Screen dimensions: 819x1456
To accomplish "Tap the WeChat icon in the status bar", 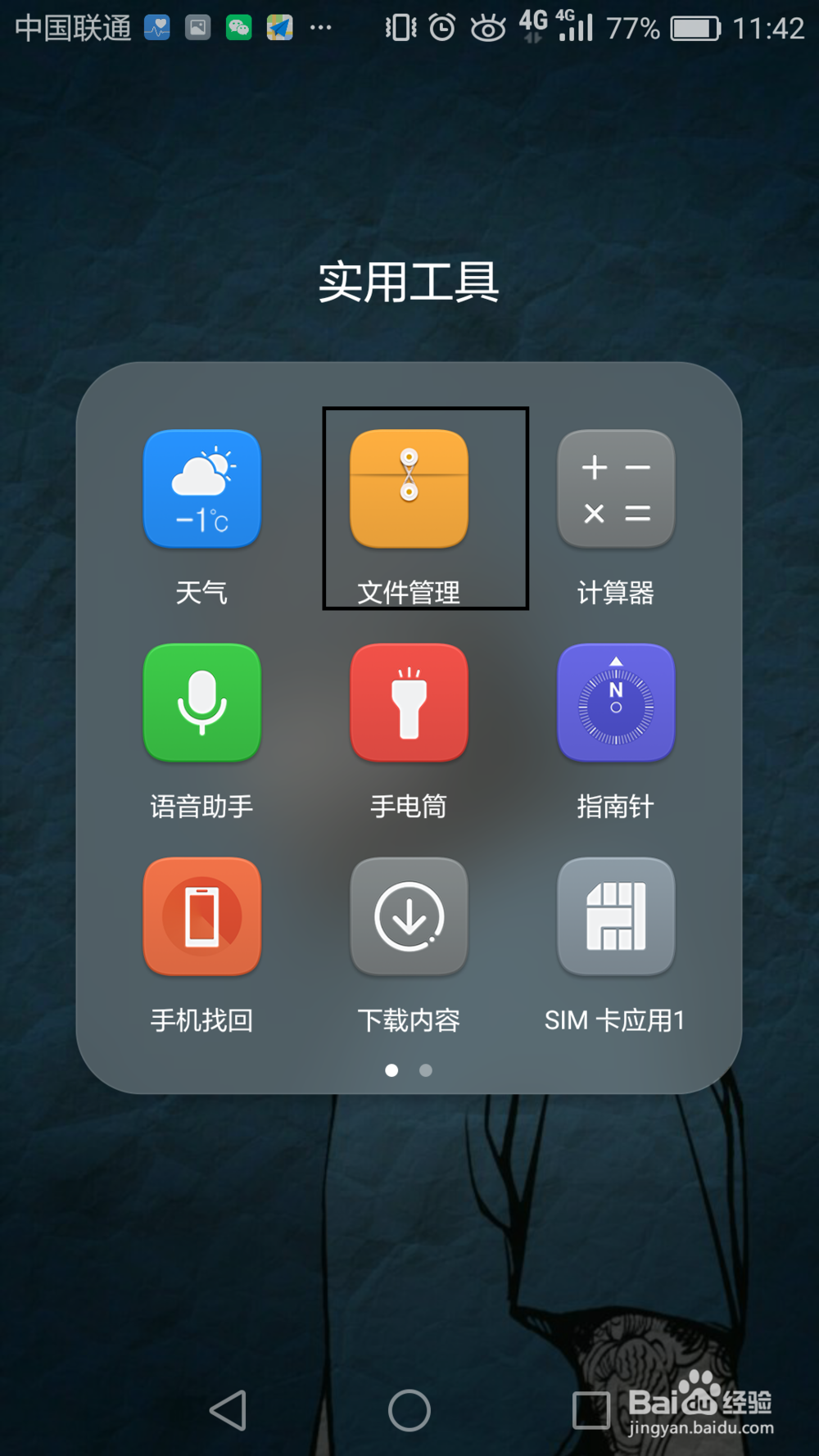I will 238,27.
